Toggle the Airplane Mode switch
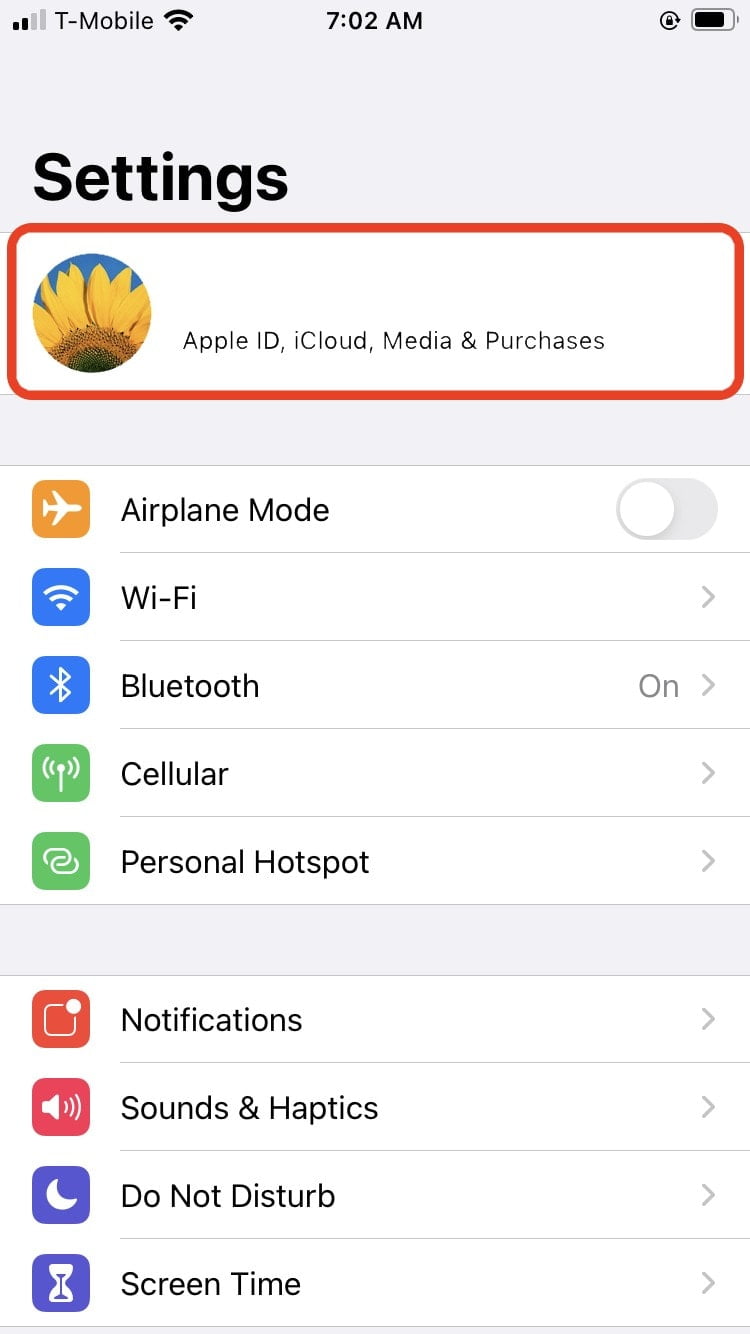Screen dimensions: 750x1334 [666, 509]
